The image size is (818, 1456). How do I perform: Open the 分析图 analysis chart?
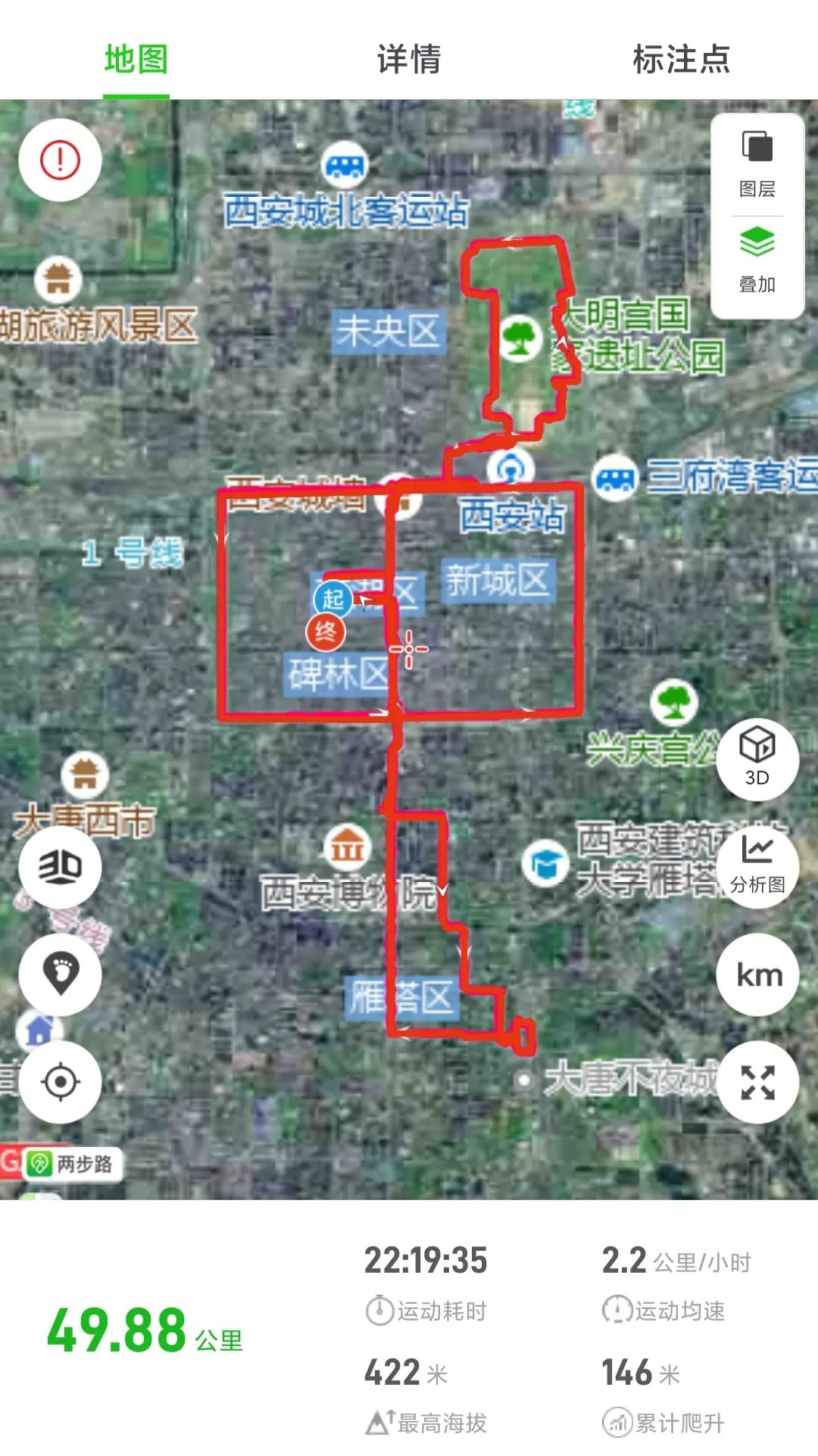tap(757, 865)
